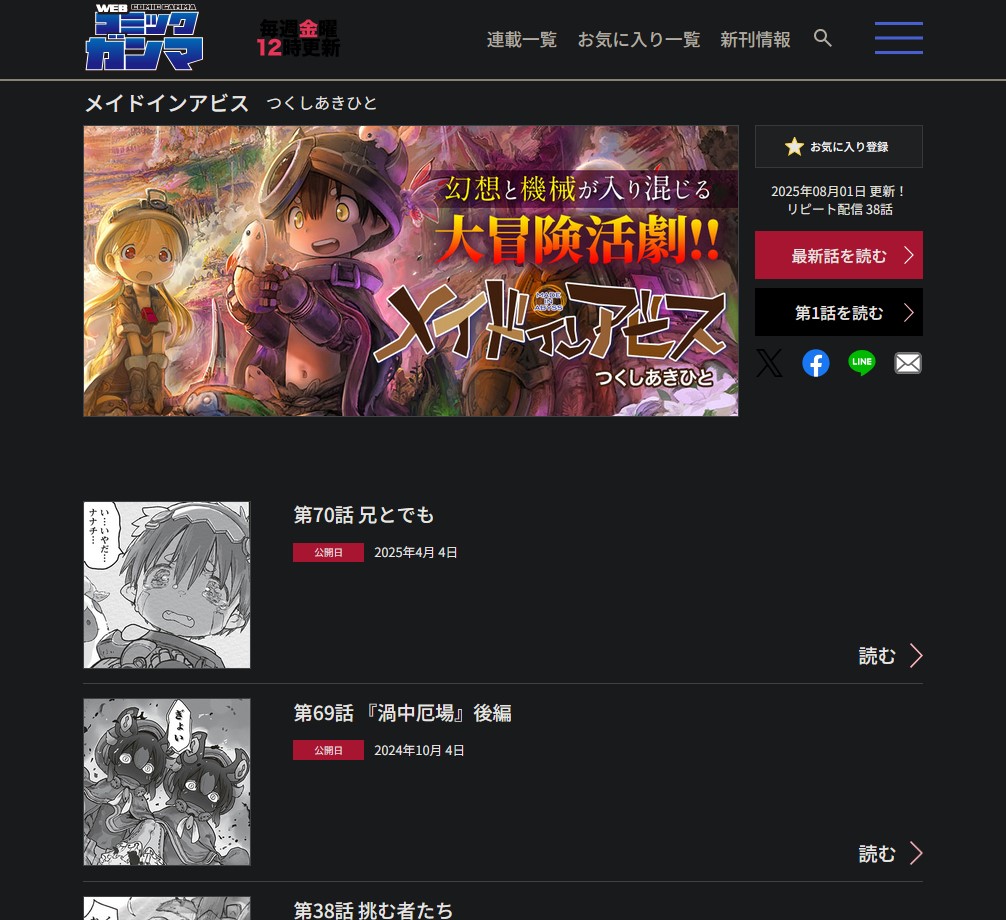Open chapter 第70話 兄とでも thumbnail

click(x=167, y=585)
